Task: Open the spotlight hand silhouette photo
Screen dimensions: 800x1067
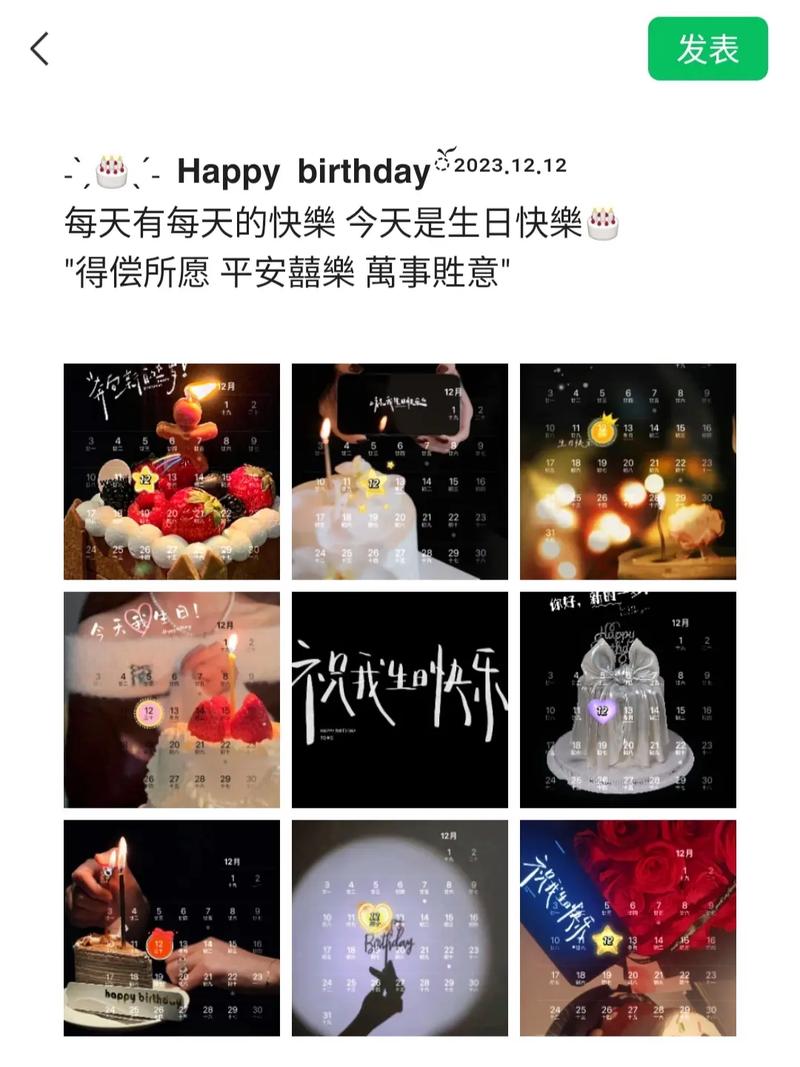Action: click(400, 927)
